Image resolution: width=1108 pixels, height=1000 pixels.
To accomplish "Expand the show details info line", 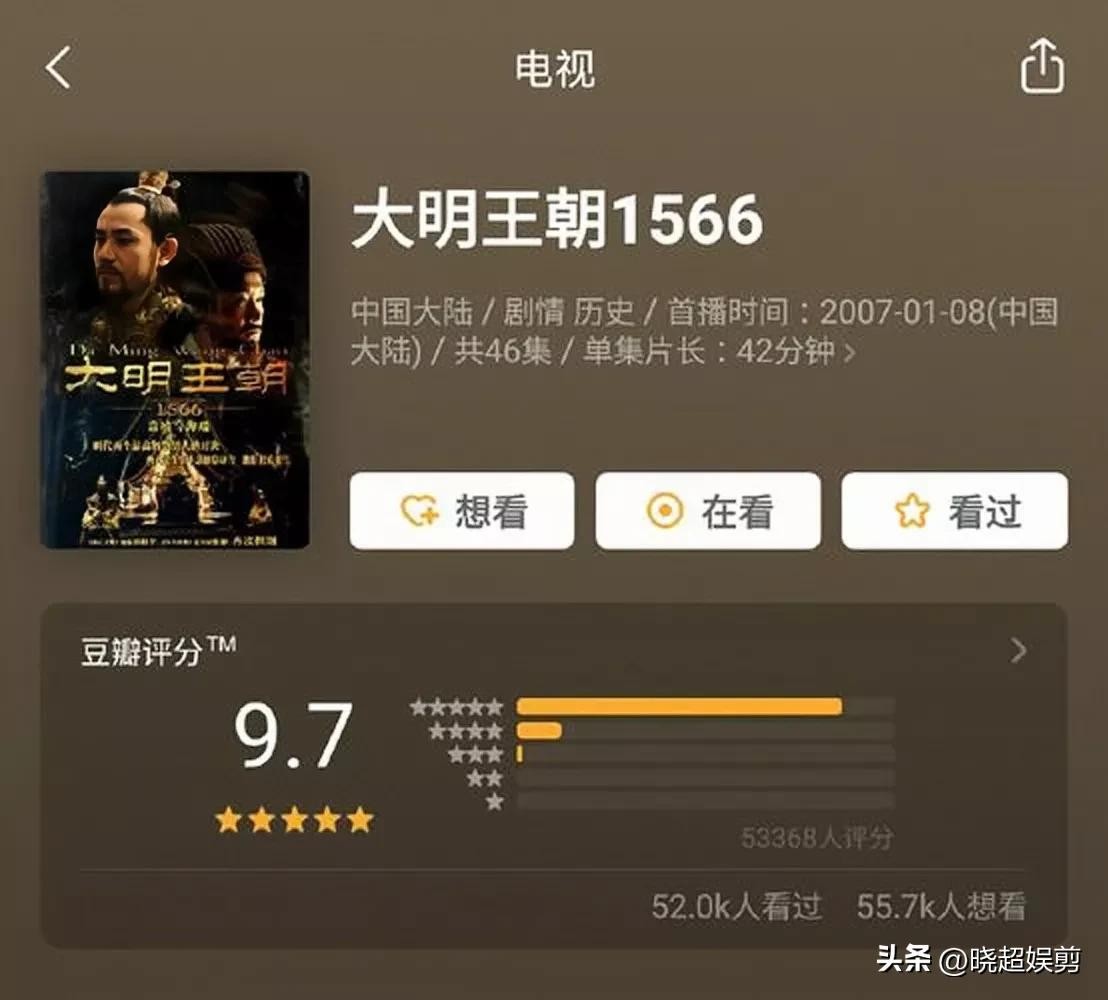I will tap(849, 352).
